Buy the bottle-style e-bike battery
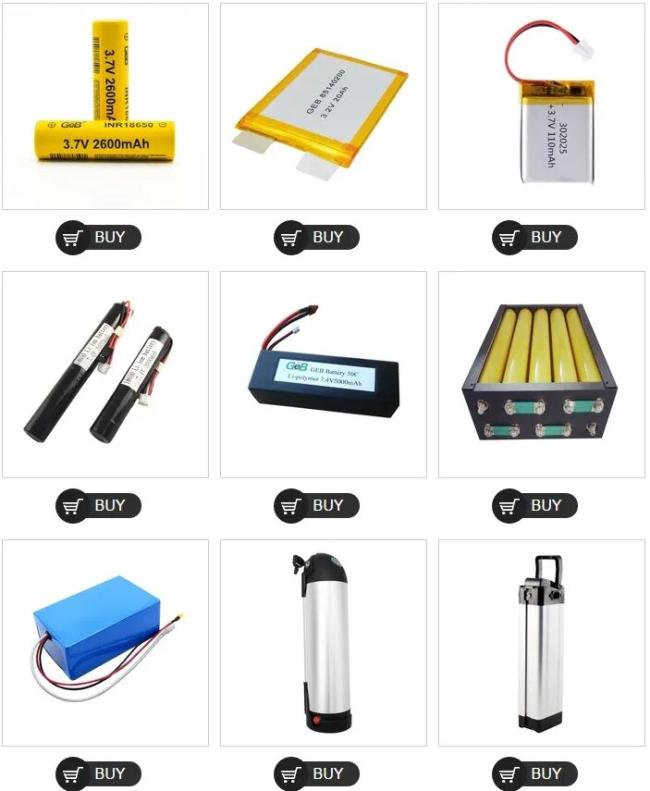The width and height of the screenshot is (650, 791). pos(316,774)
